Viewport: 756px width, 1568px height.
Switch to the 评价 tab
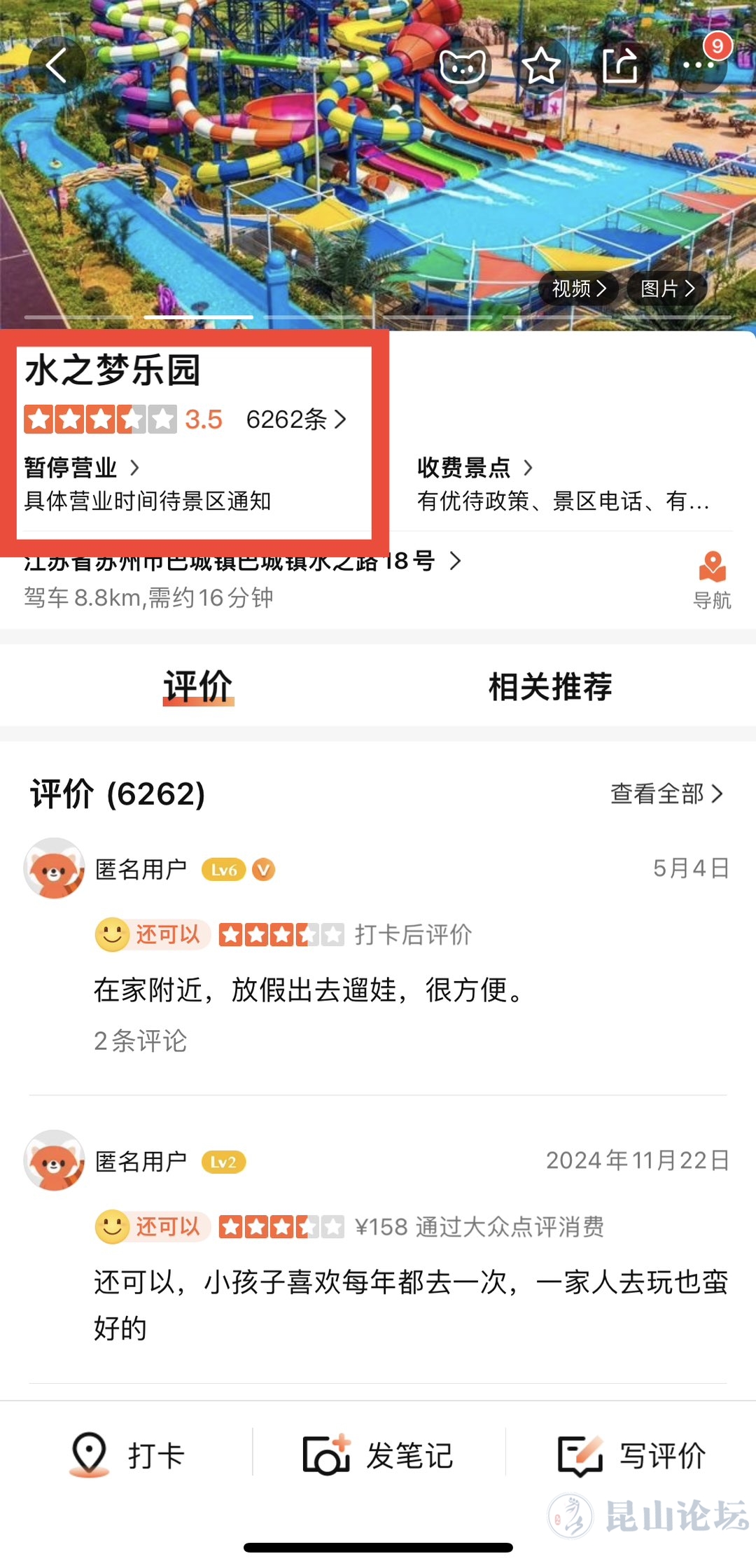198,686
